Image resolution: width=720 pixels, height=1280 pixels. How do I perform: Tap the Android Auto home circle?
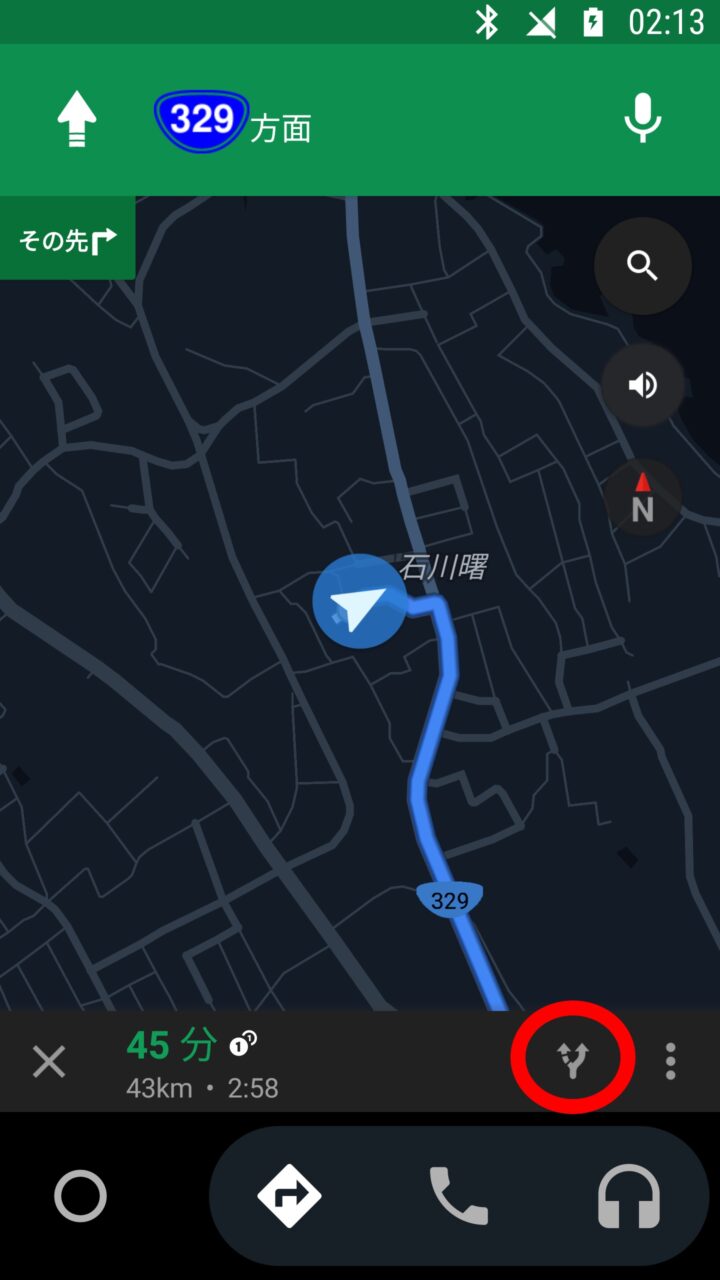(80, 1196)
